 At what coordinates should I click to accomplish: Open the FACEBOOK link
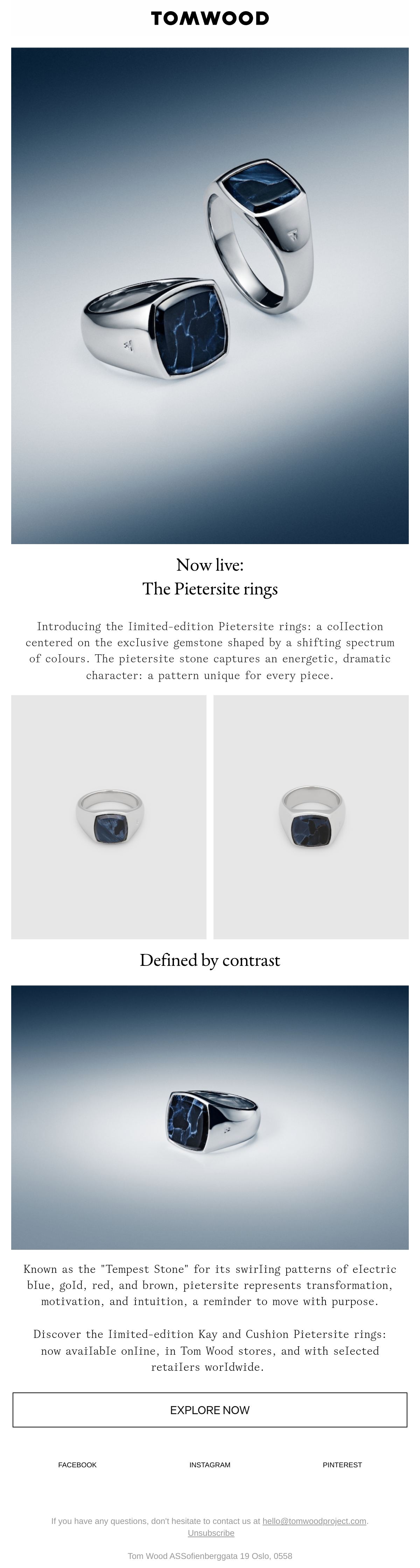(x=77, y=1464)
